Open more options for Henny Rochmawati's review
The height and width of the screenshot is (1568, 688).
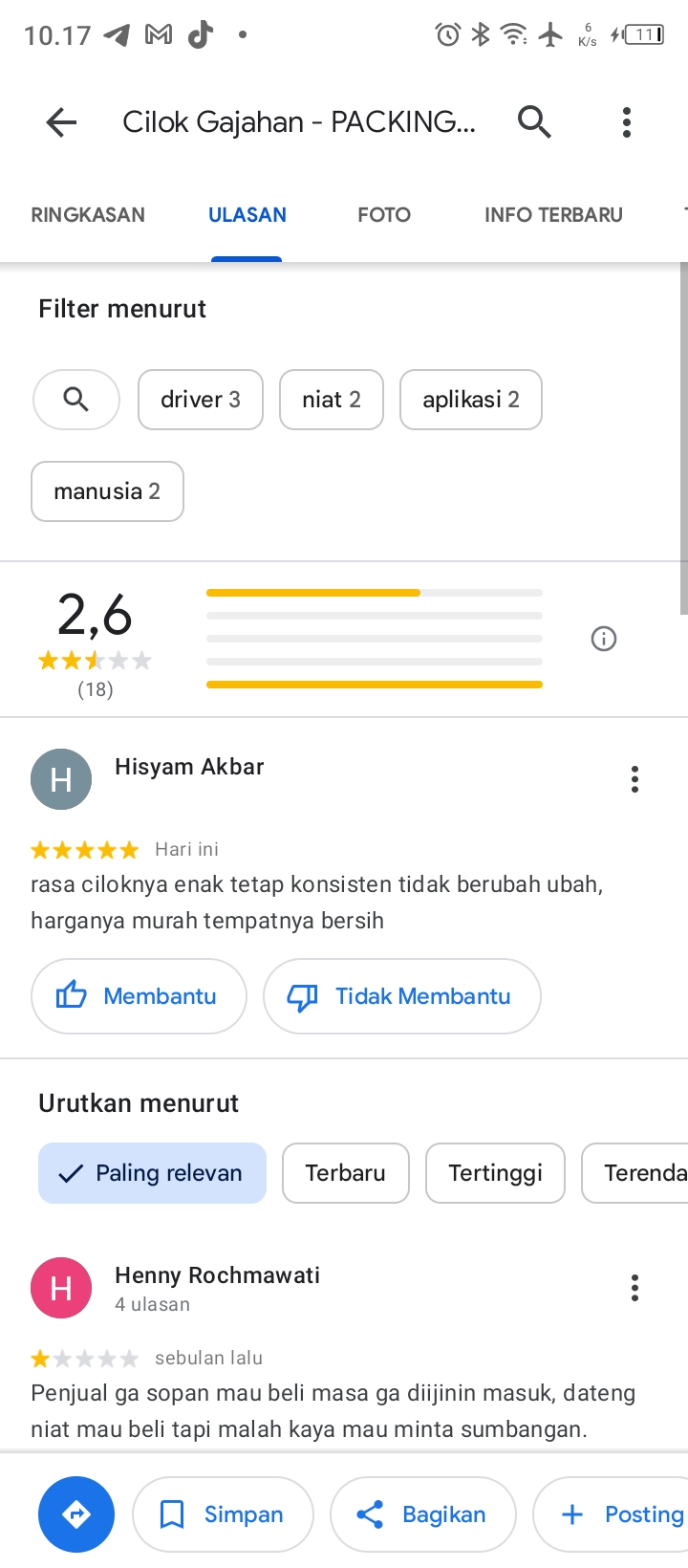point(634,1289)
